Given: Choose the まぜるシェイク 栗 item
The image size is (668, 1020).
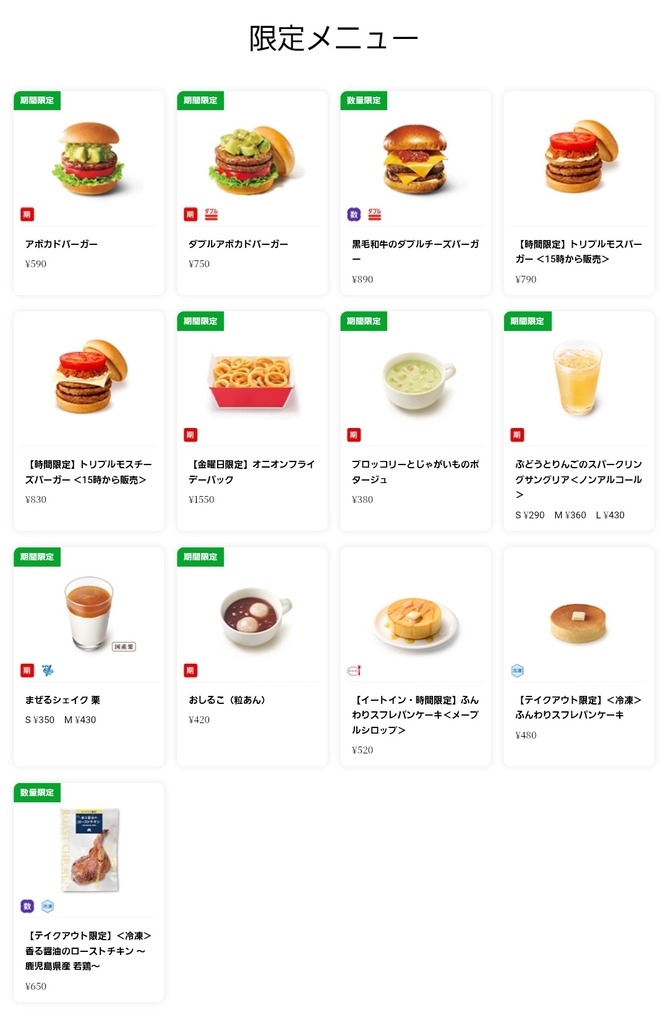Looking at the screenshot, I should coord(89,655).
